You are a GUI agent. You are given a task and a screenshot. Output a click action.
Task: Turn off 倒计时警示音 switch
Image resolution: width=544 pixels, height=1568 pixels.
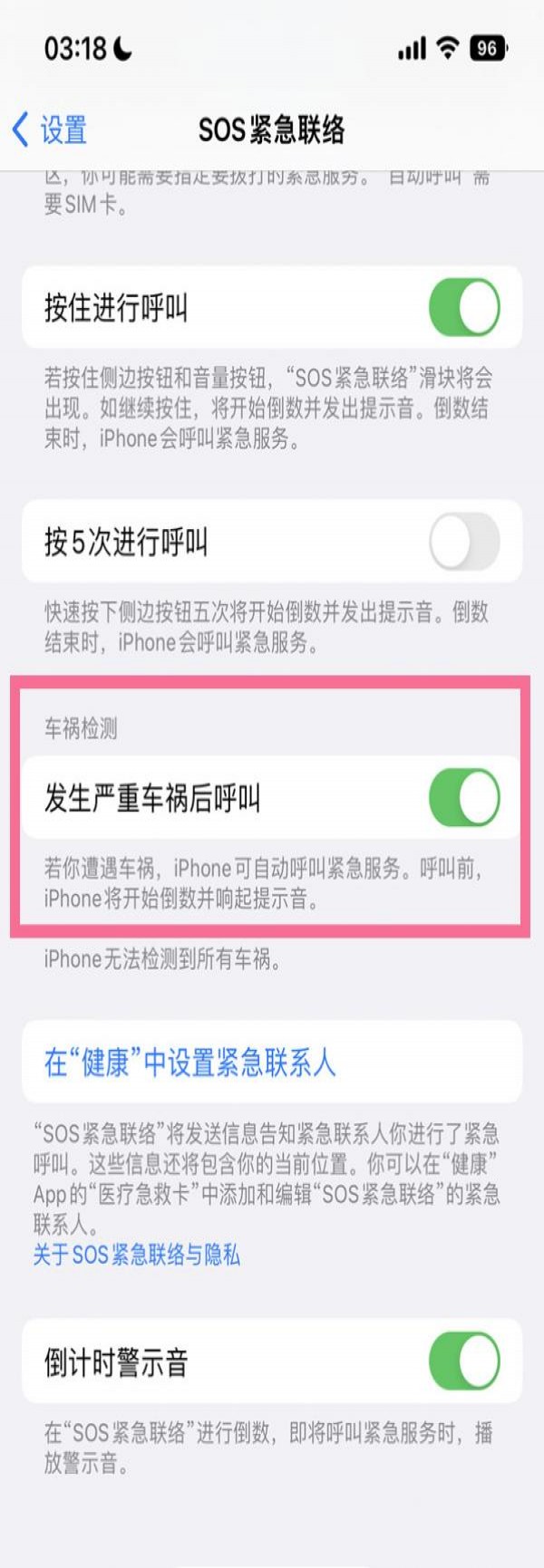pos(463,1361)
